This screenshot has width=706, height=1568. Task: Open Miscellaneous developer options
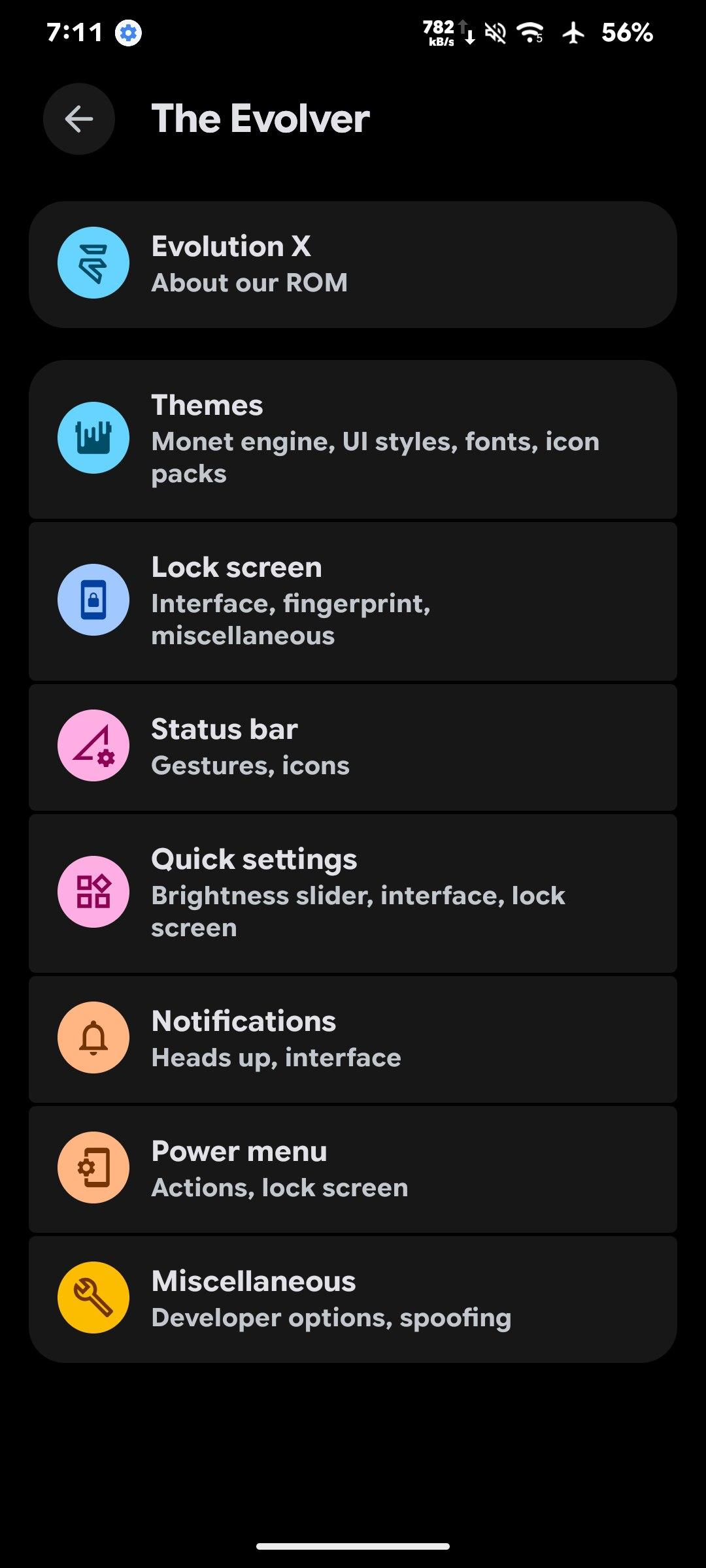(x=353, y=1299)
